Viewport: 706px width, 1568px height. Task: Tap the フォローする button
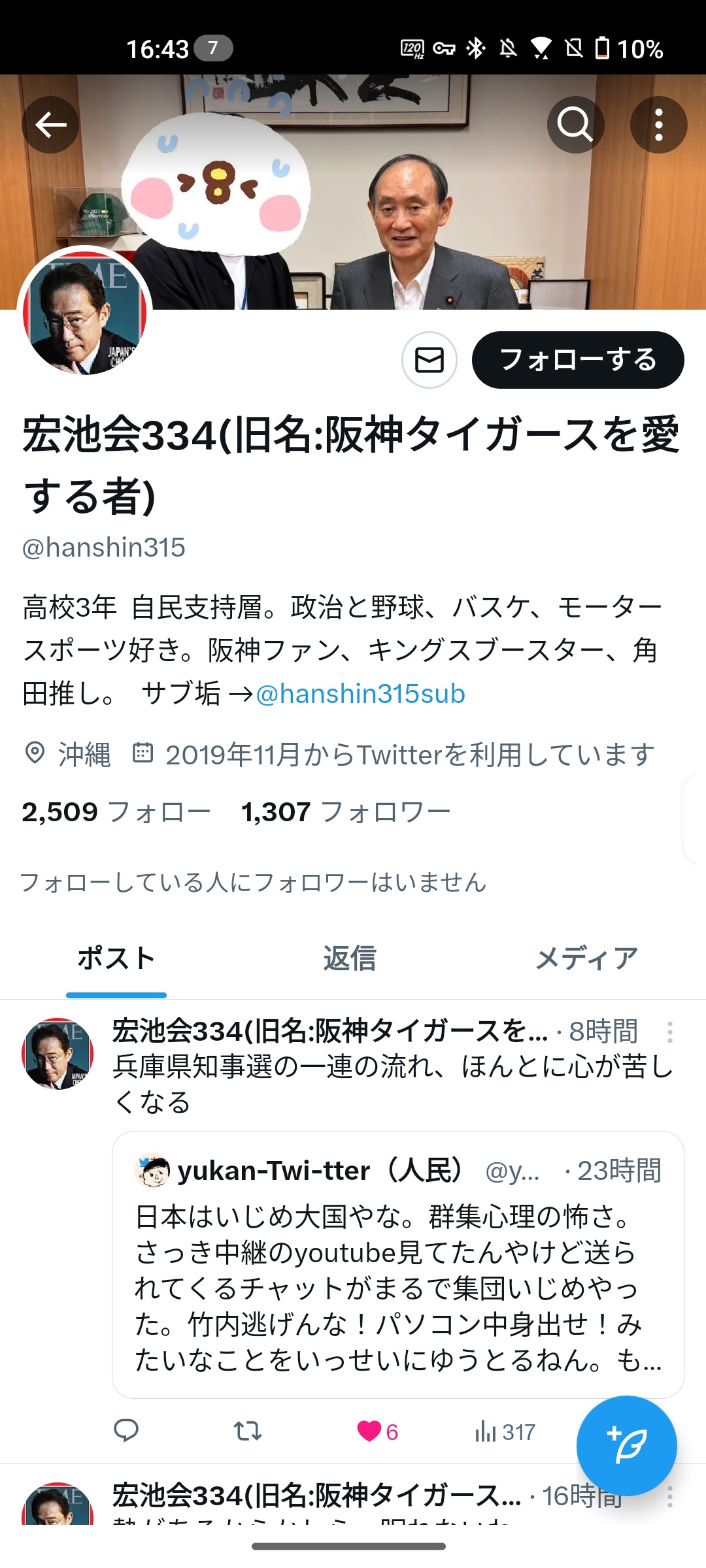click(578, 360)
